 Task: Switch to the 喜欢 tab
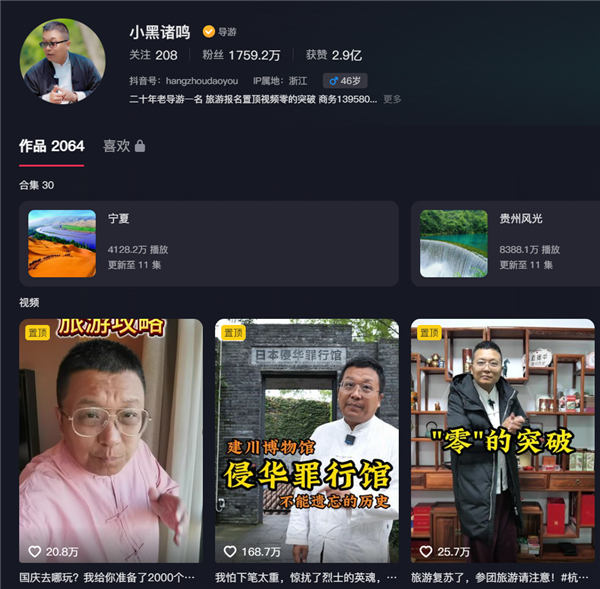click(x=124, y=146)
